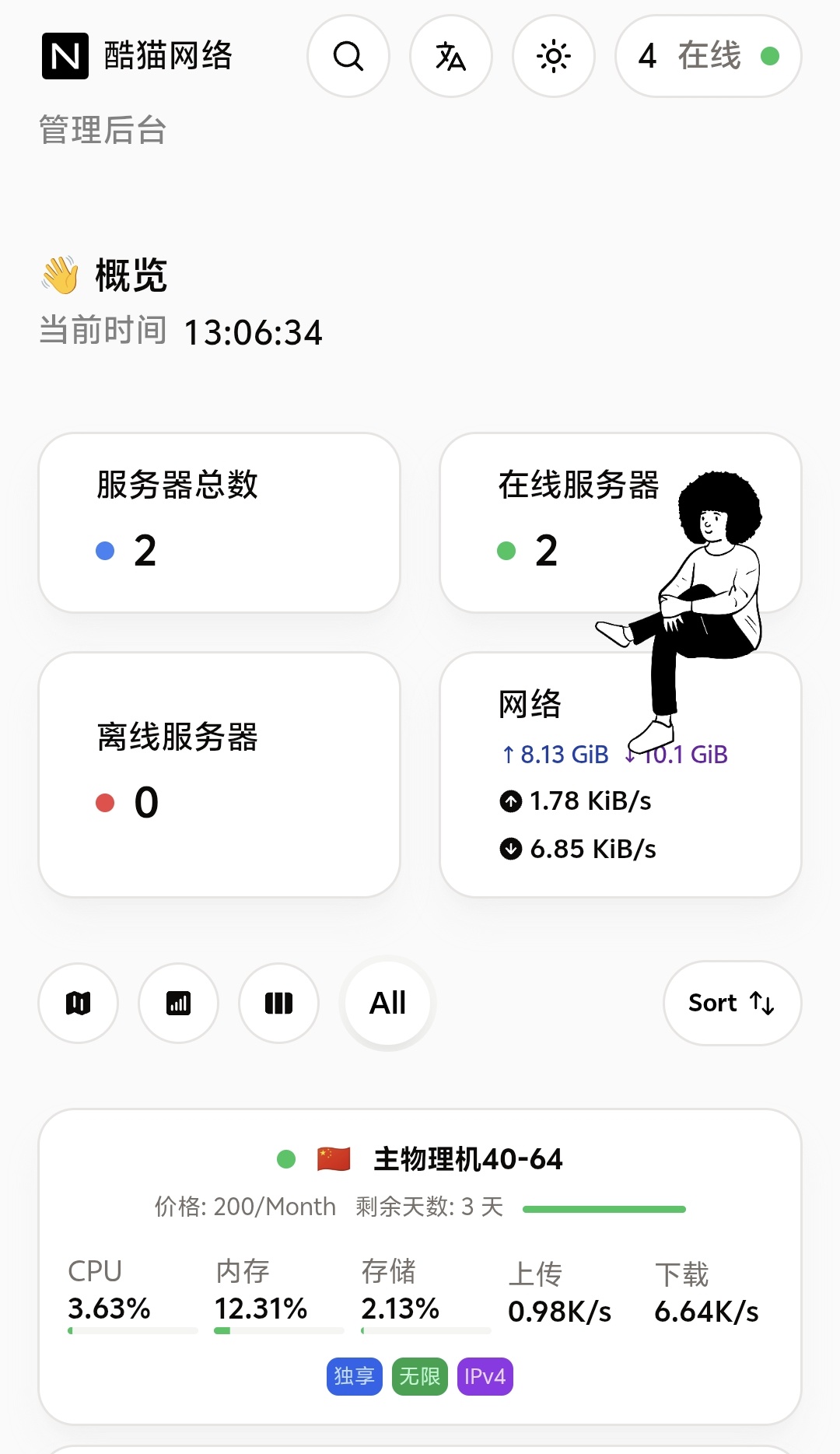Open the Sort options
Viewport: 840px width, 1454px height.
730,1003
